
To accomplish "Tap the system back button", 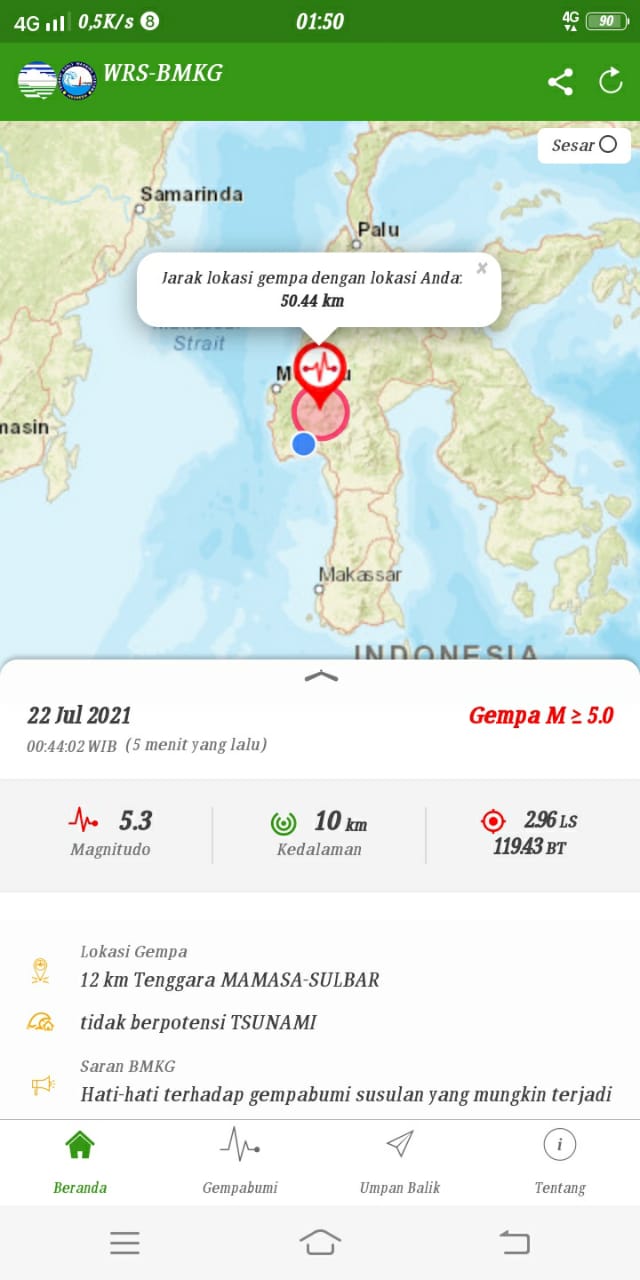I will pyautogui.click(x=514, y=1242).
